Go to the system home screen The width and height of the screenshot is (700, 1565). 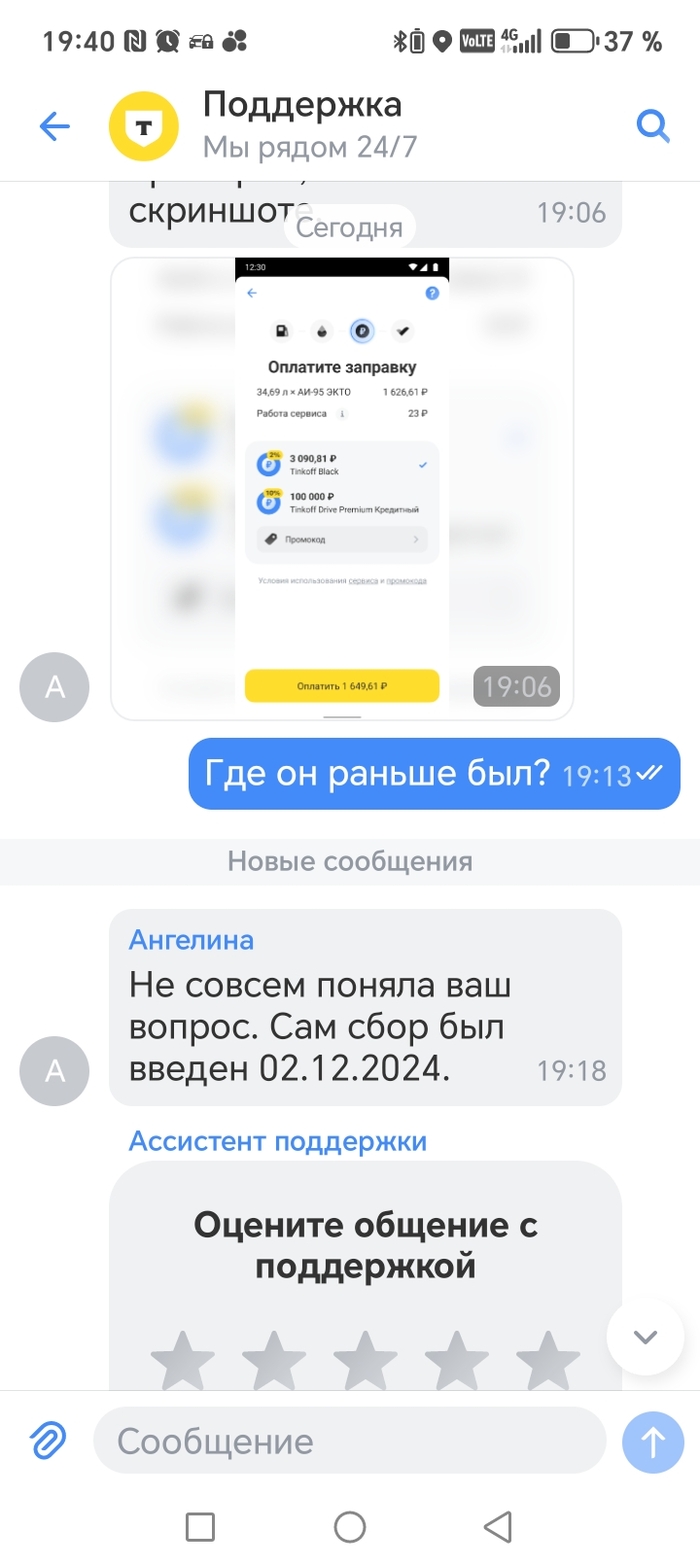(x=349, y=1527)
